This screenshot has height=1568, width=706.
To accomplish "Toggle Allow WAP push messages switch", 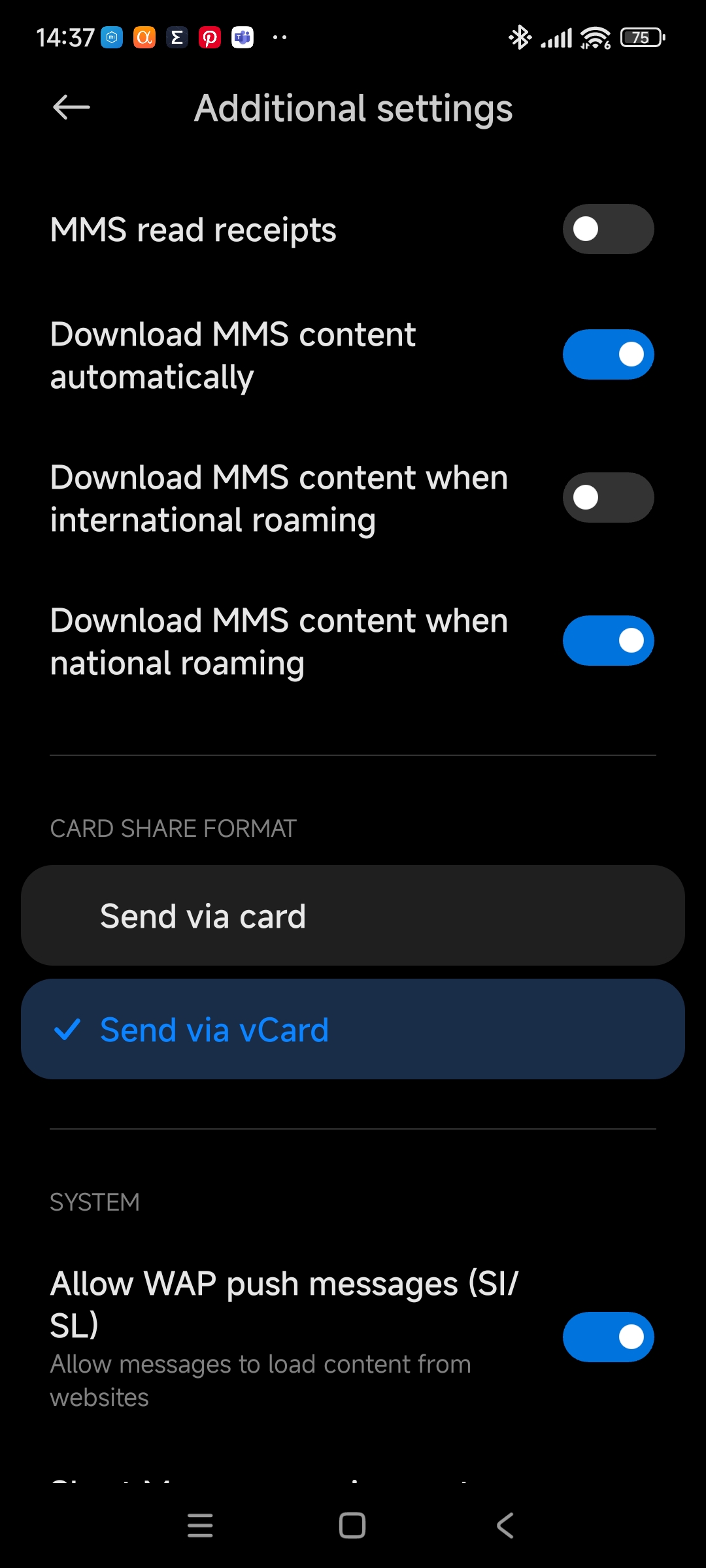I will click(608, 1337).
